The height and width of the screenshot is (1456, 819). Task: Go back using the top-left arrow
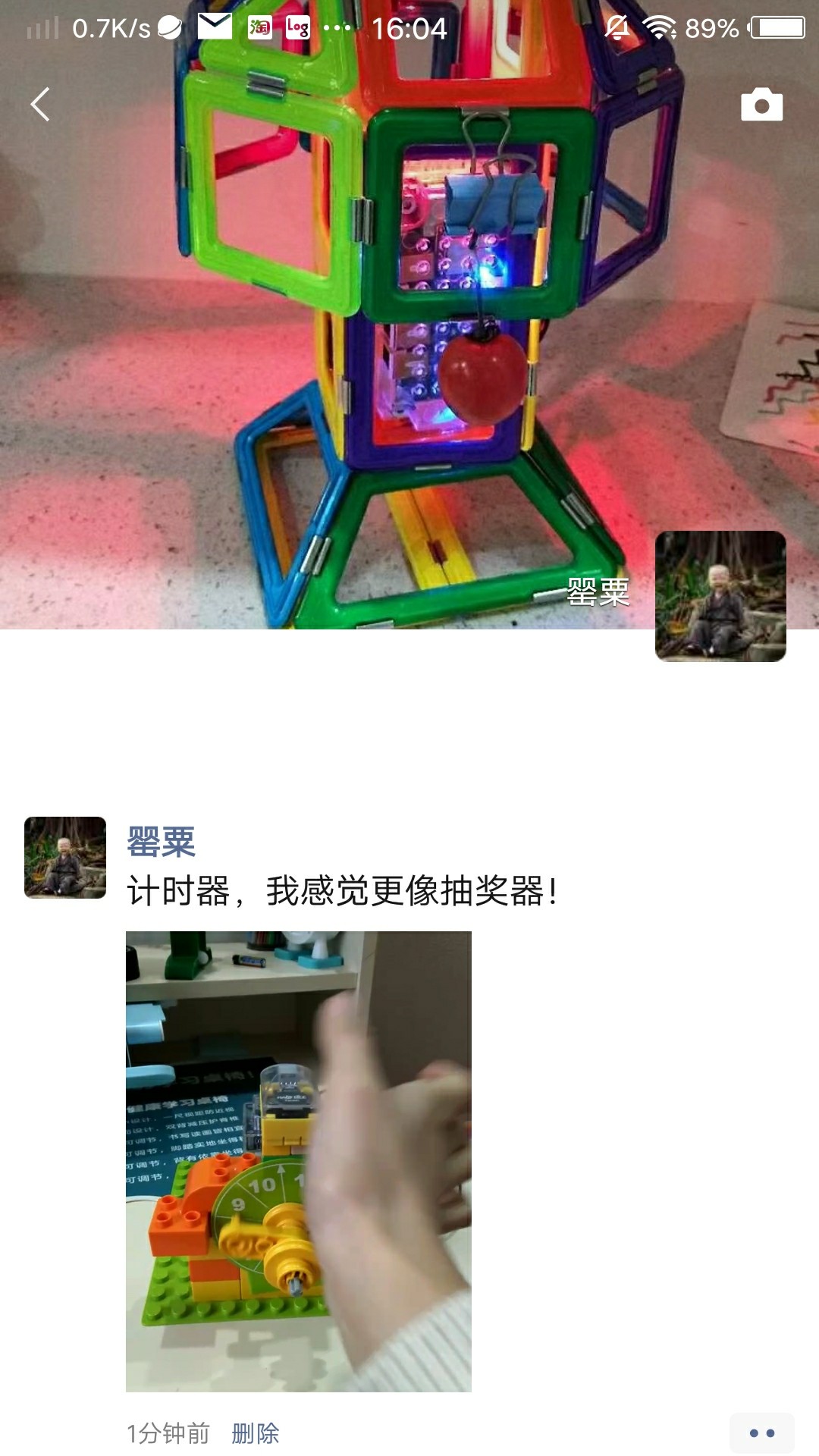pyautogui.click(x=41, y=104)
